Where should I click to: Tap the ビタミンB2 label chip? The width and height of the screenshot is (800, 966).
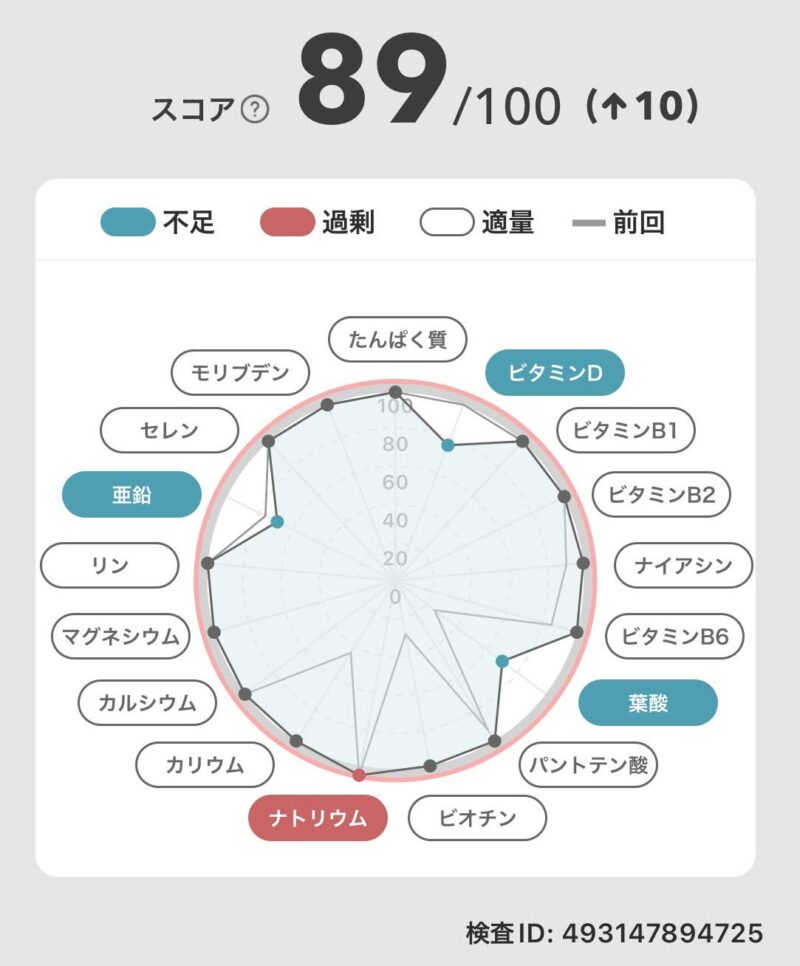(661, 495)
